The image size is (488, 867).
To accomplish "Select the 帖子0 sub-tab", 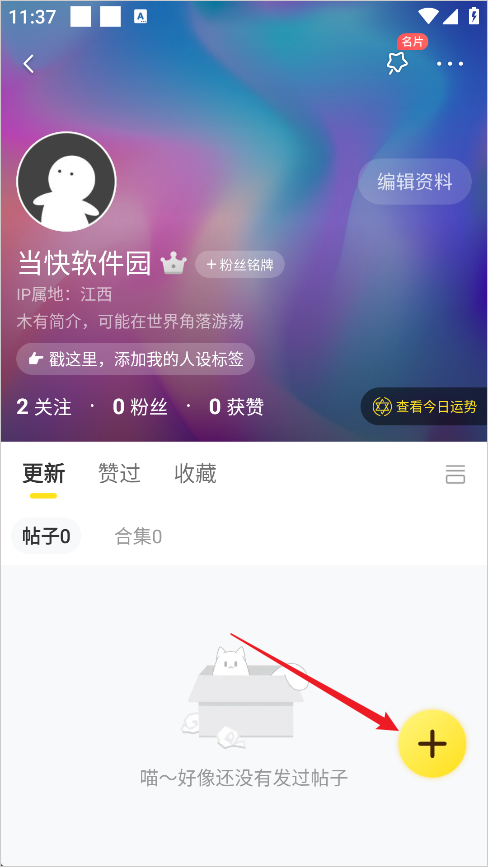I will click(46, 536).
